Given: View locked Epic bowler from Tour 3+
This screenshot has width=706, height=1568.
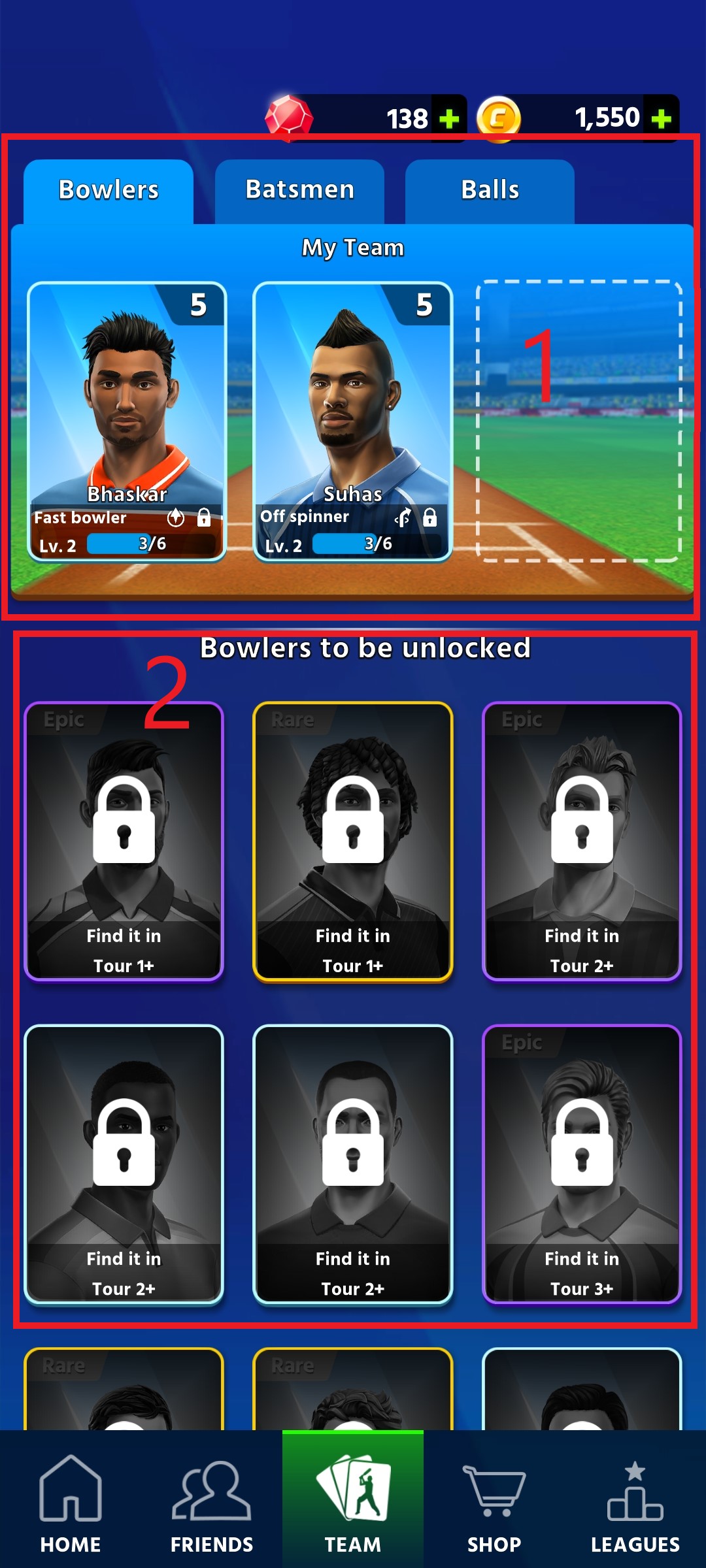Looking at the screenshot, I should pos(582,1164).
